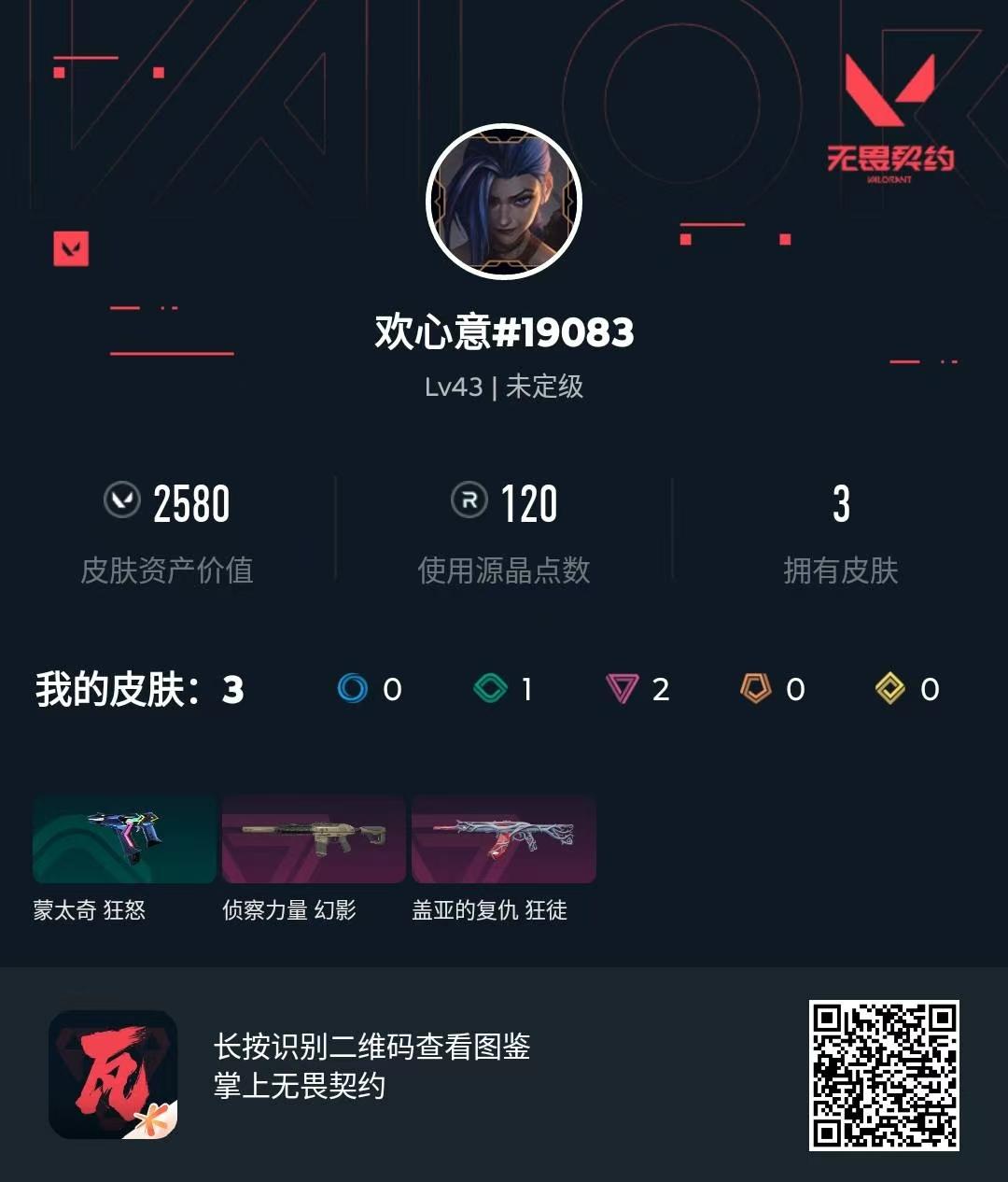Select the blue circle skin rarity icon
The image size is (1008, 1182).
353,688
